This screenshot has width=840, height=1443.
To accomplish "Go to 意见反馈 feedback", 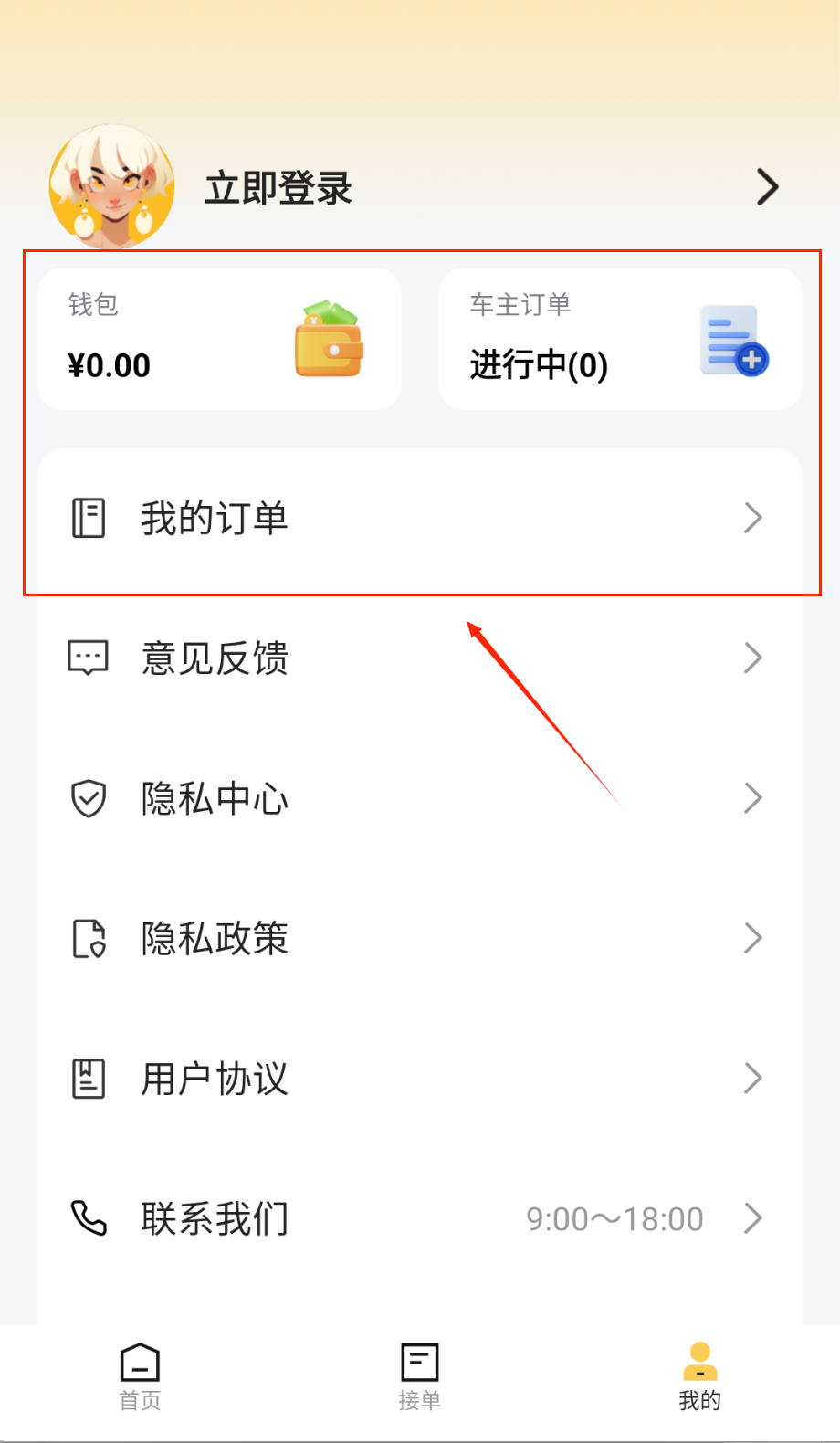I will pos(419,658).
